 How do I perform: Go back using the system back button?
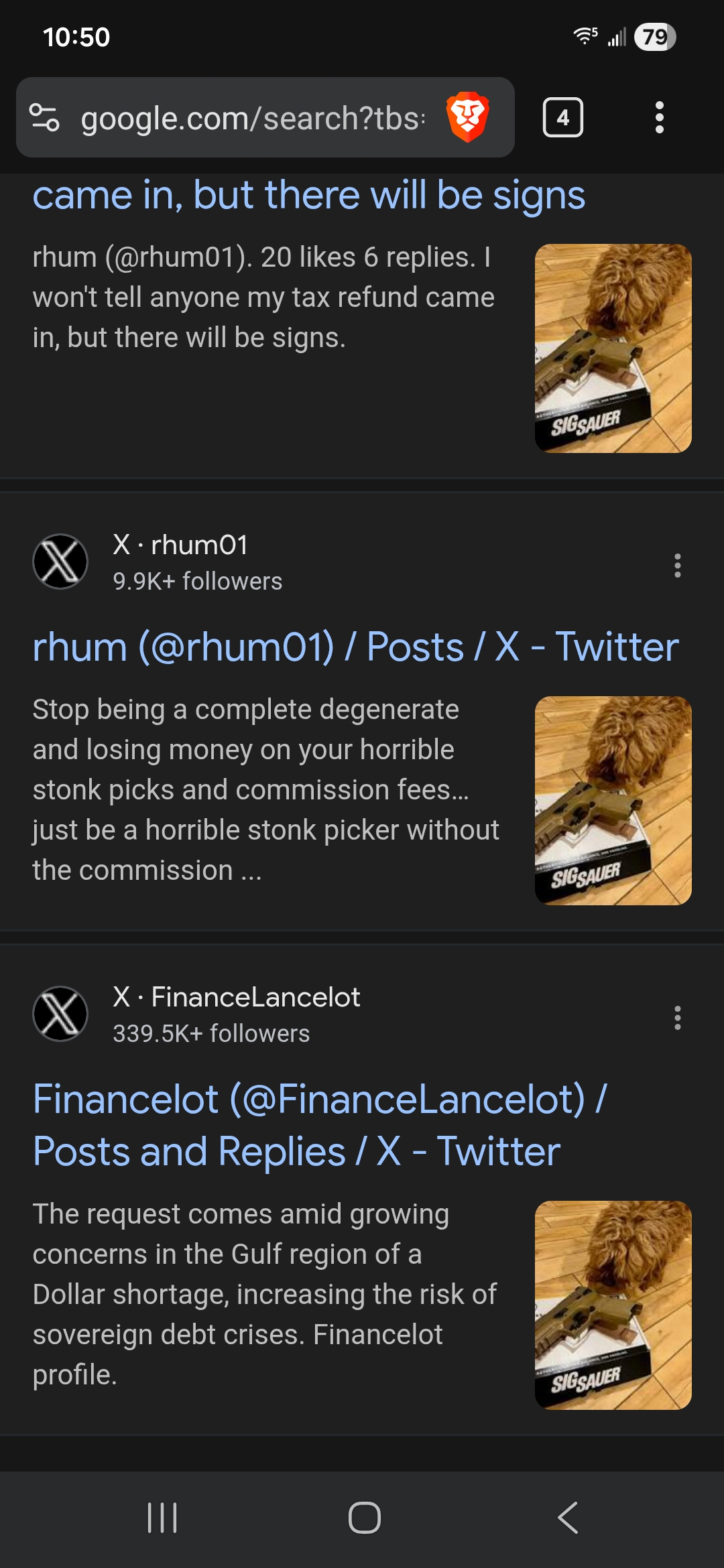(x=567, y=1518)
